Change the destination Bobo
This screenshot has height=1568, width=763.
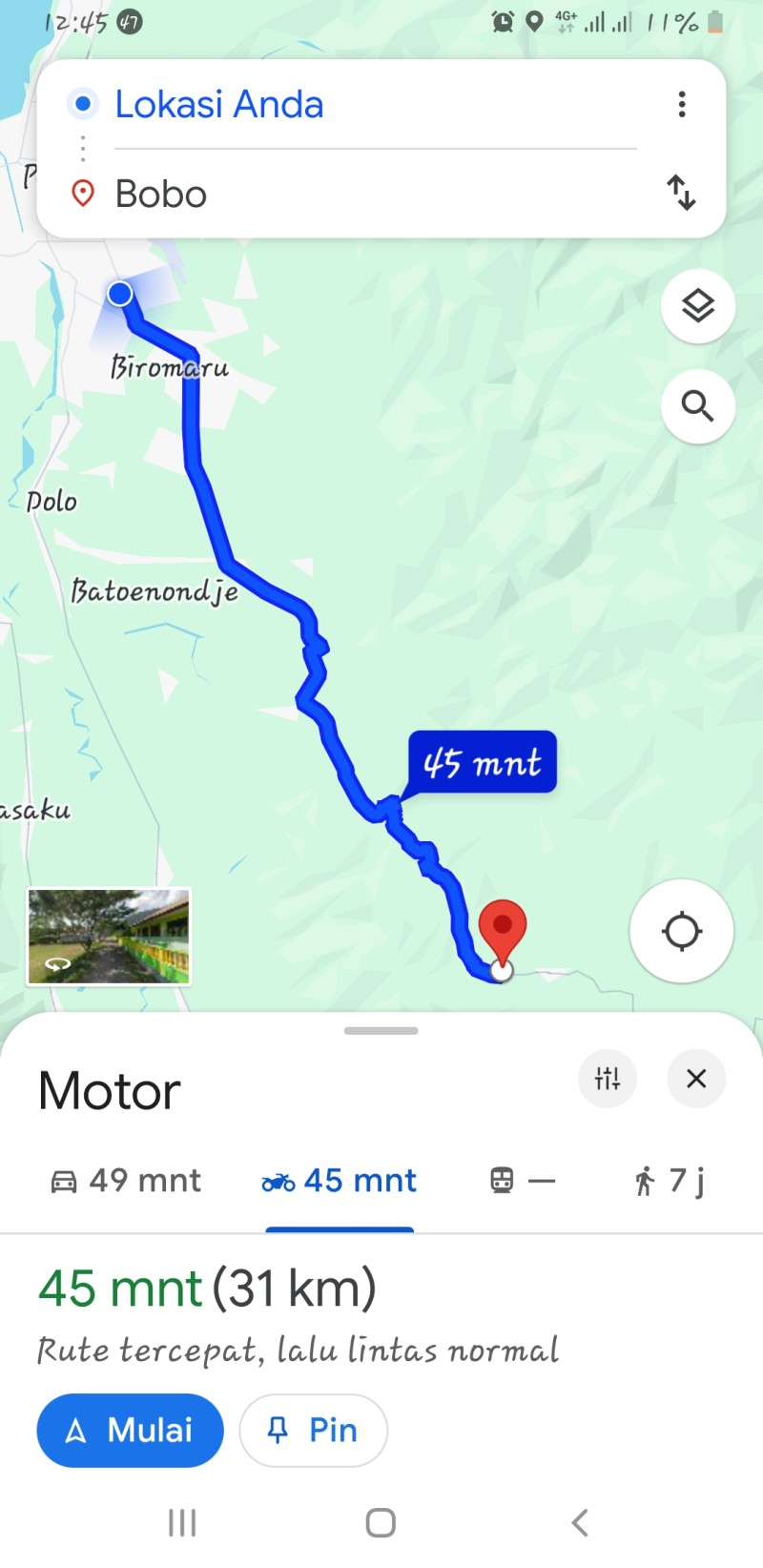tap(376, 194)
